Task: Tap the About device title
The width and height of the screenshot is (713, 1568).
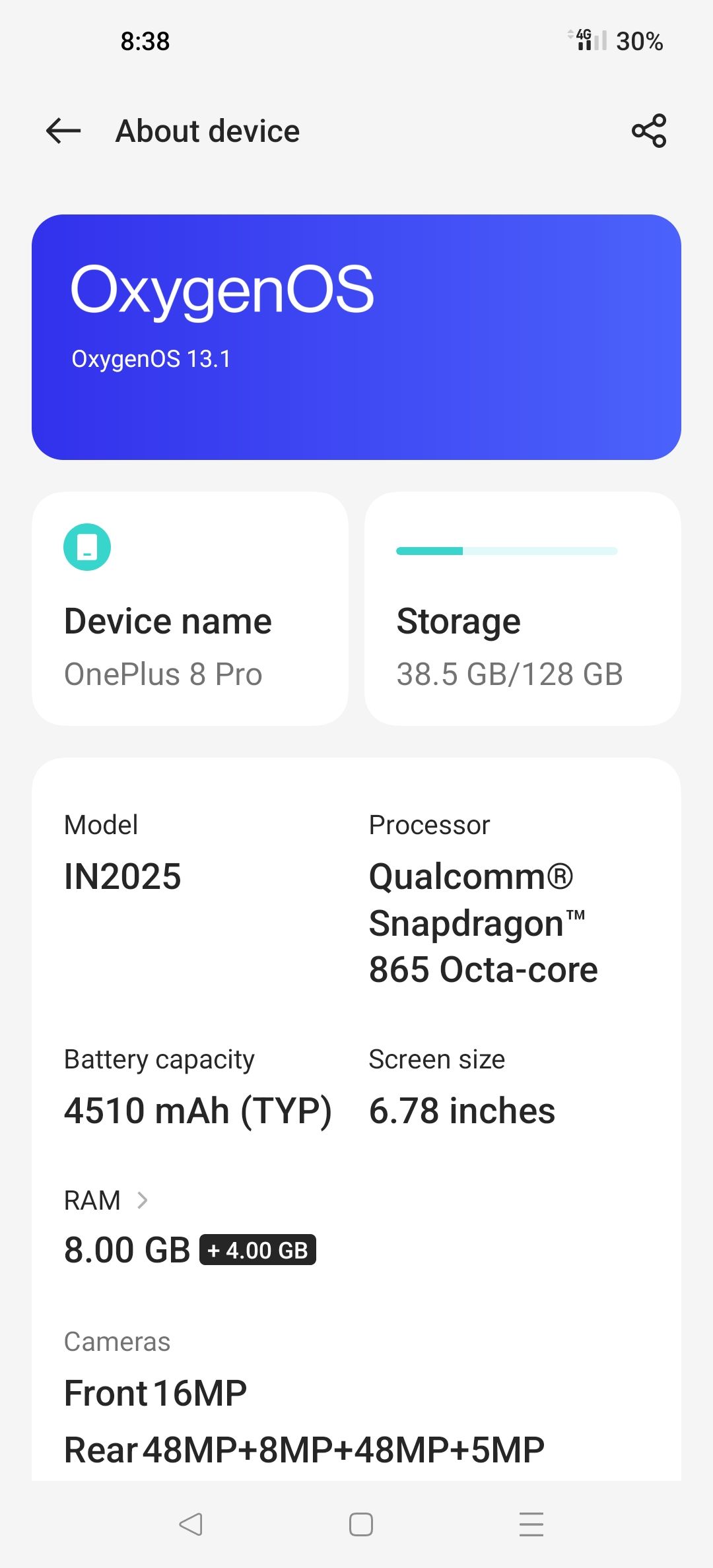Action: point(207,131)
